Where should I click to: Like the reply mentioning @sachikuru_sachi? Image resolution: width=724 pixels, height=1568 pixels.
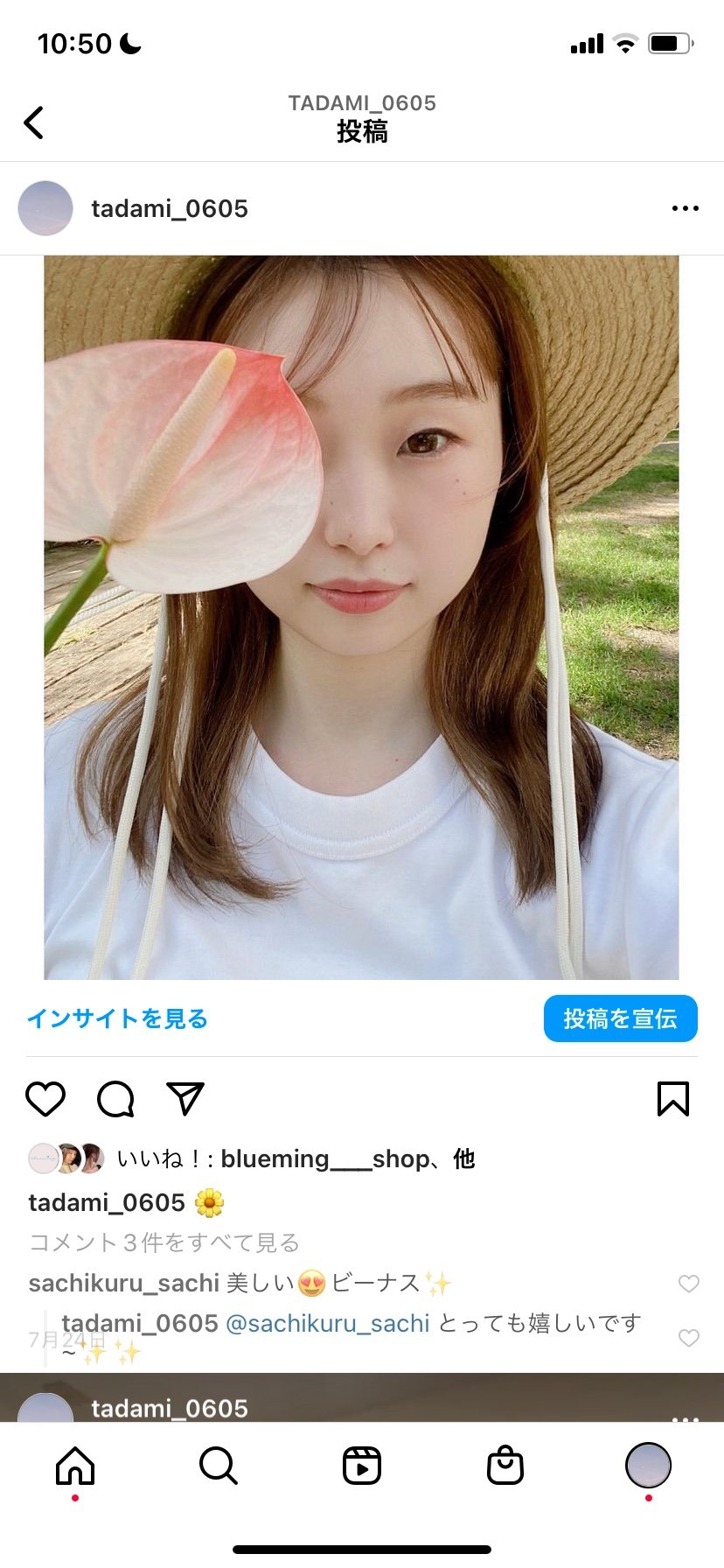click(x=689, y=1338)
